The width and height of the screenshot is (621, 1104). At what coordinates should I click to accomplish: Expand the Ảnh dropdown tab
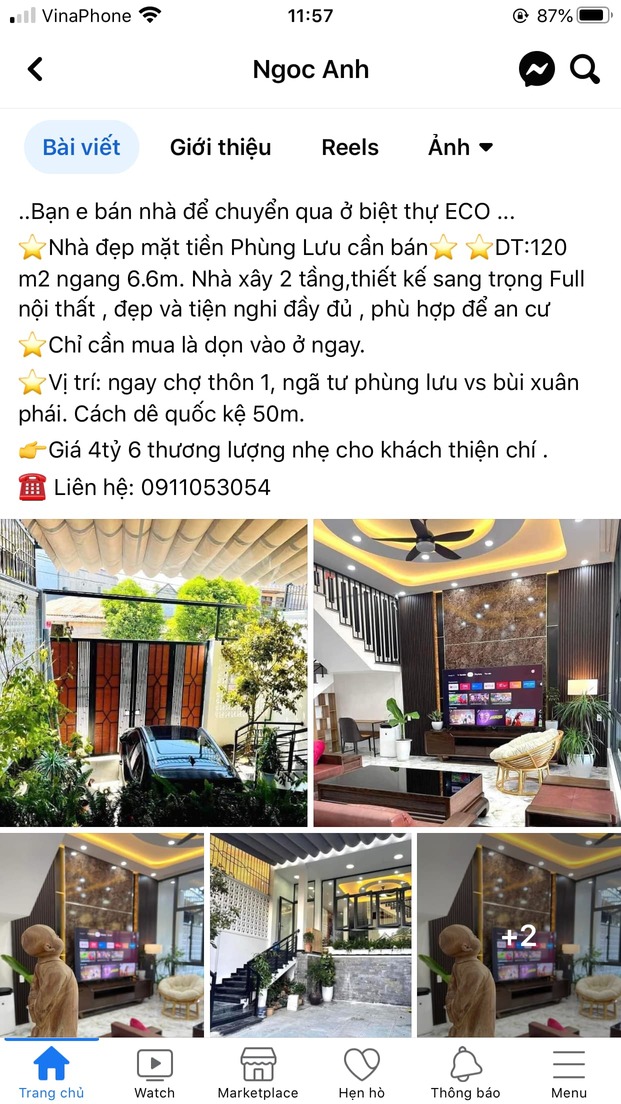click(461, 147)
